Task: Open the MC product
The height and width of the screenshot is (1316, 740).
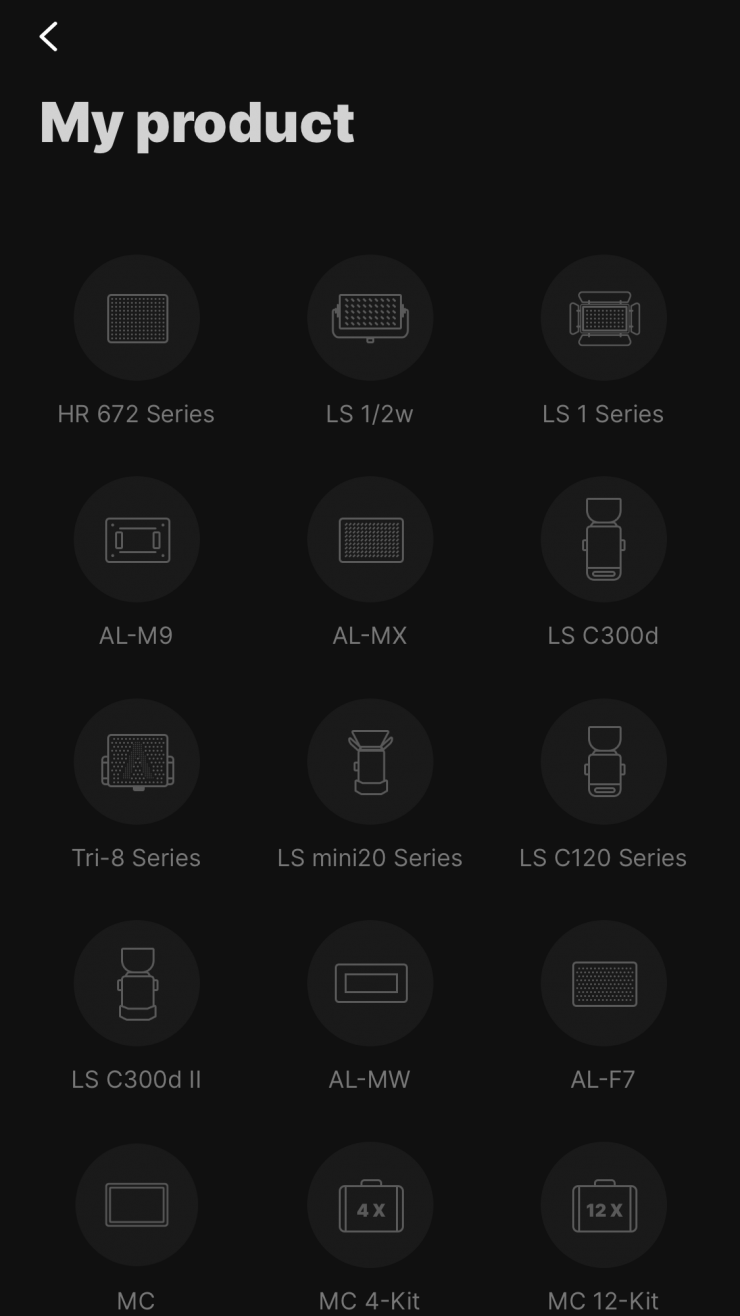Action: coord(136,1206)
